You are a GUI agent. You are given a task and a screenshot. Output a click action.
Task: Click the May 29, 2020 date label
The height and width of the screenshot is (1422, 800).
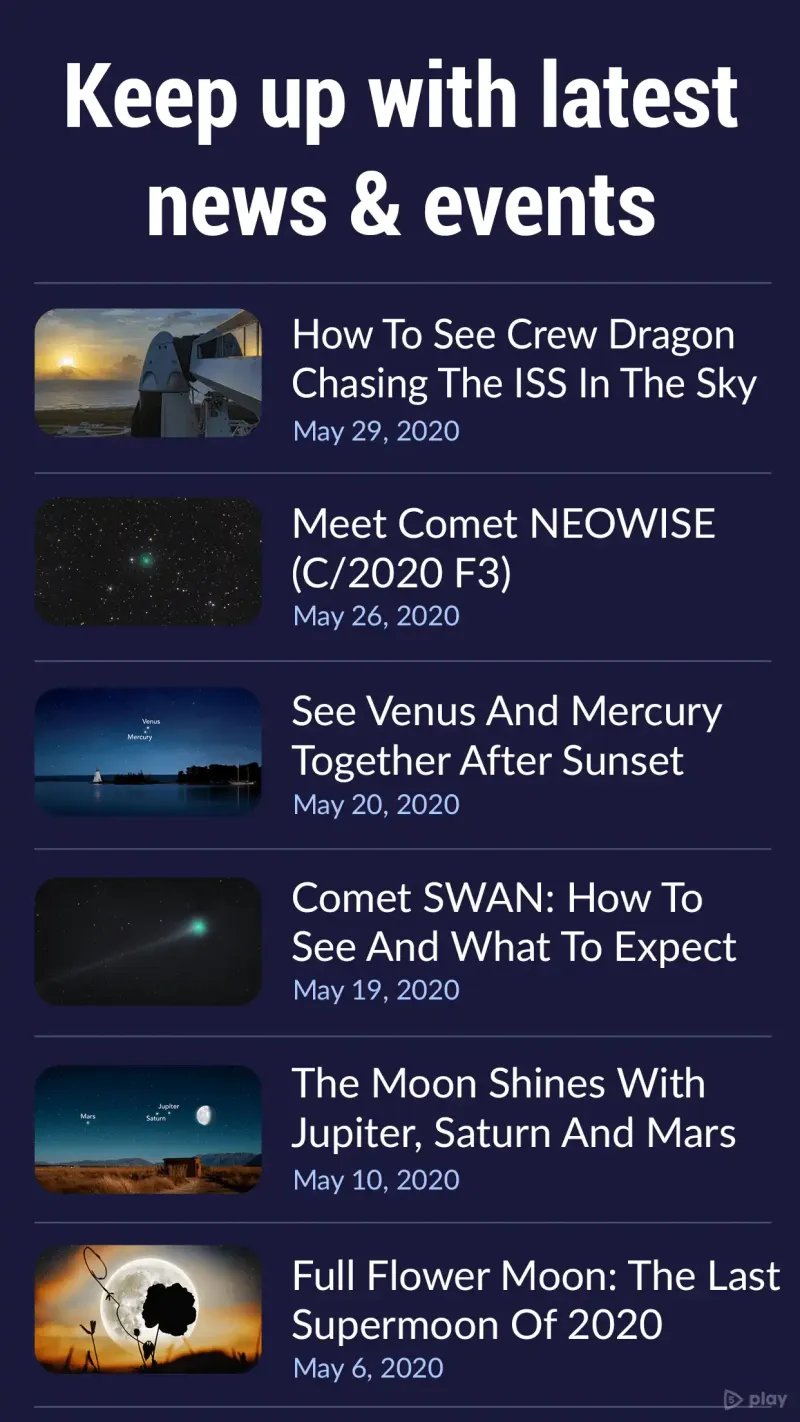[375, 430]
